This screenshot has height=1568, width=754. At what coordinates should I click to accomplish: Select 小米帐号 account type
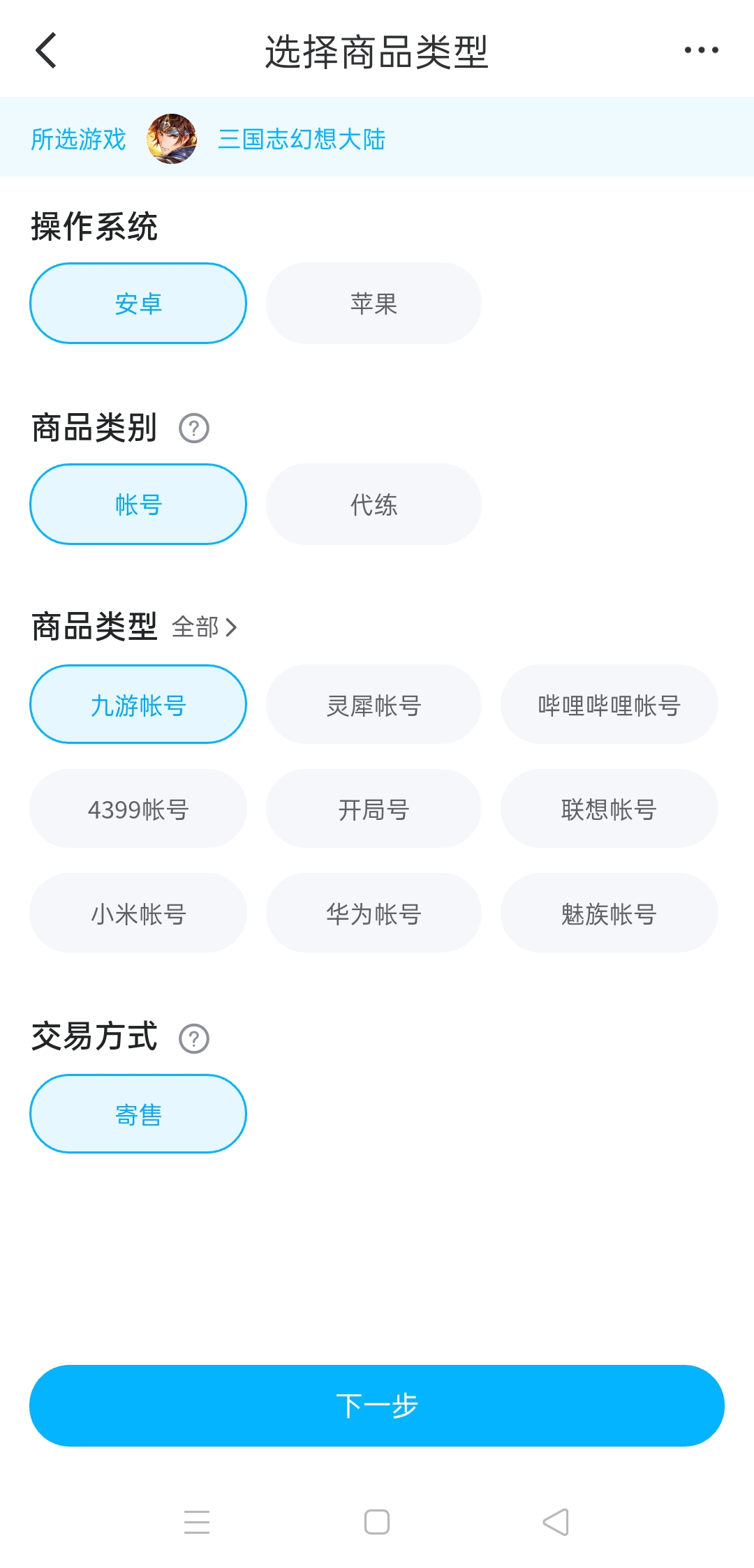[x=138, y=913]
